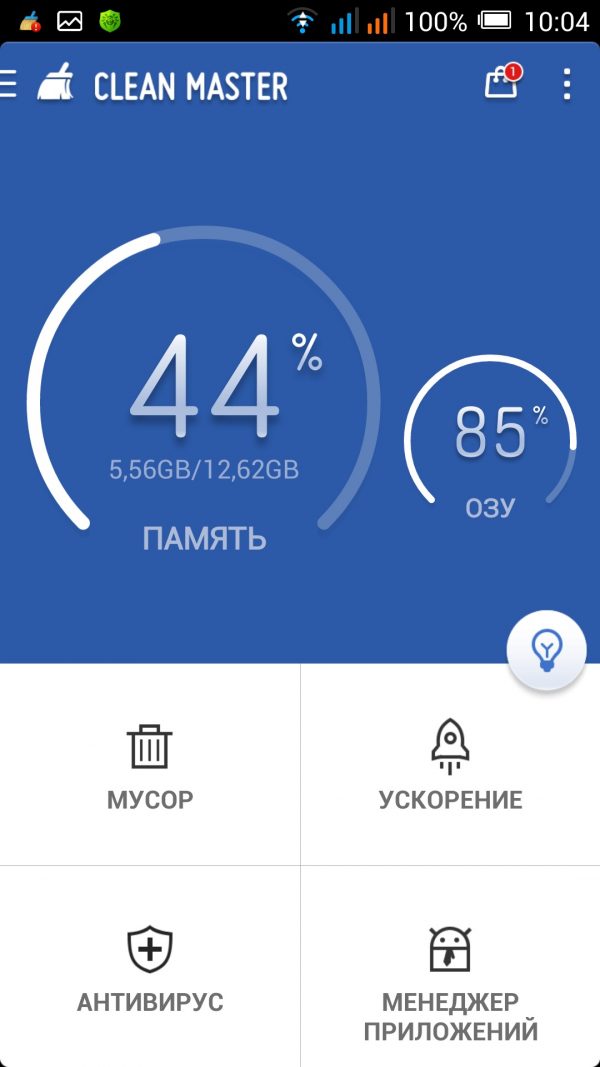This screenshot has width=600, height=1067.
Task: Open the three-dot overflow menu
Action: pos(567,85)
